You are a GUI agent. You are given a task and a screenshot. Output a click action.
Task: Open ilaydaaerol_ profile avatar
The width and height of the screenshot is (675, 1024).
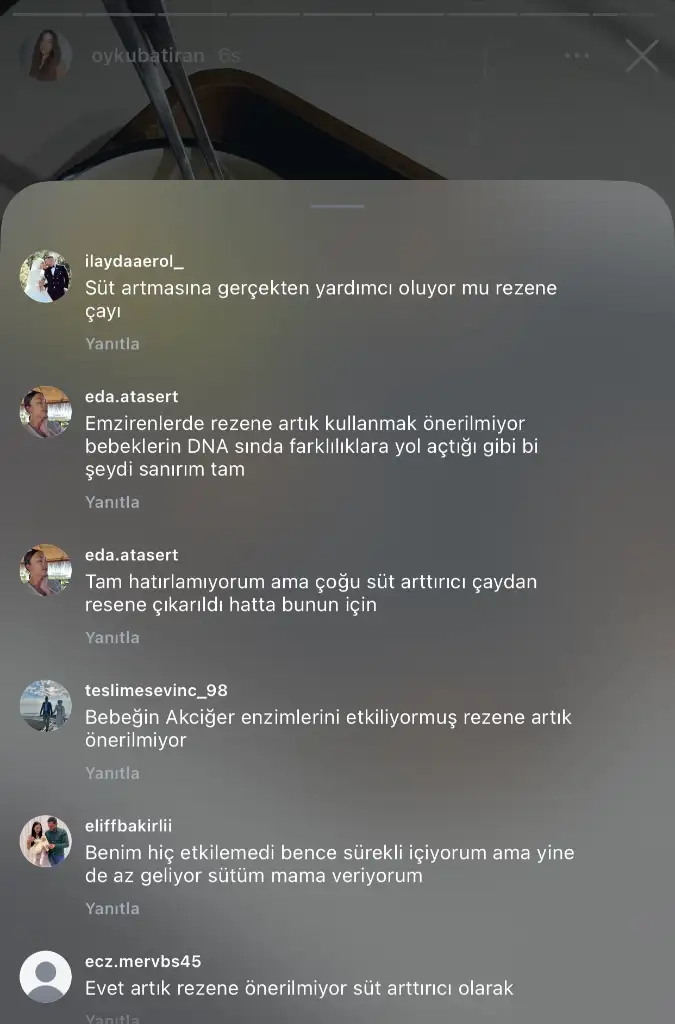tap(46, 276)
